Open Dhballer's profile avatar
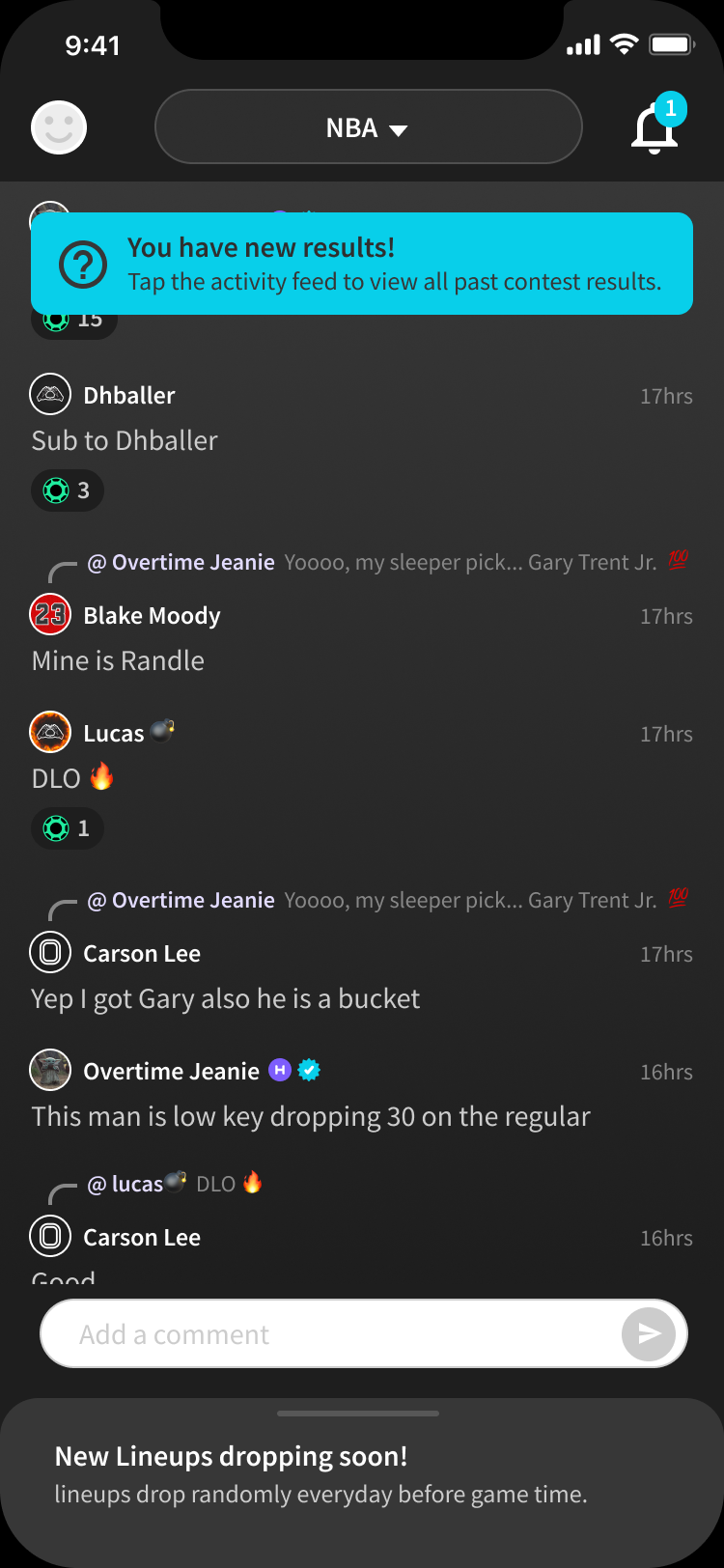This screenshot has width=724, height=1568. pos(50,394)
